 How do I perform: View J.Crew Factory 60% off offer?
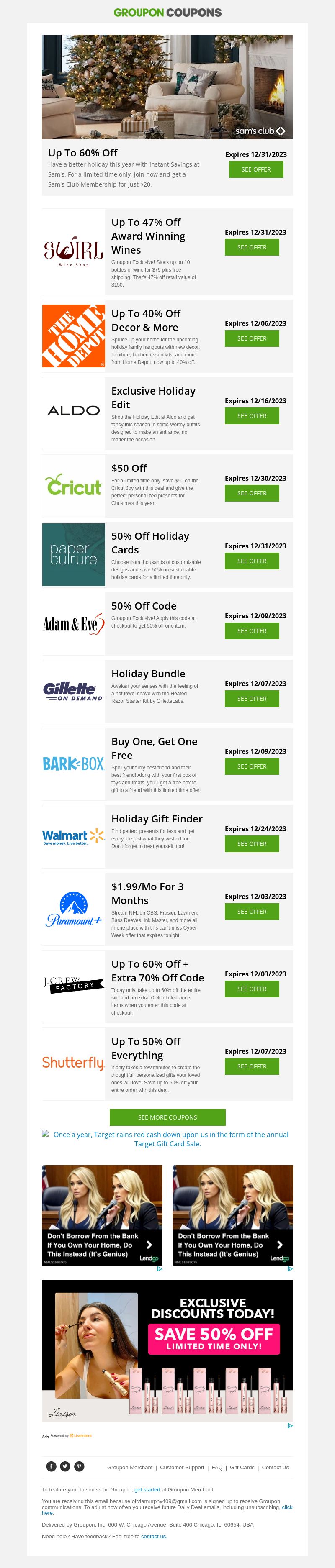click(x=252, y=989)
